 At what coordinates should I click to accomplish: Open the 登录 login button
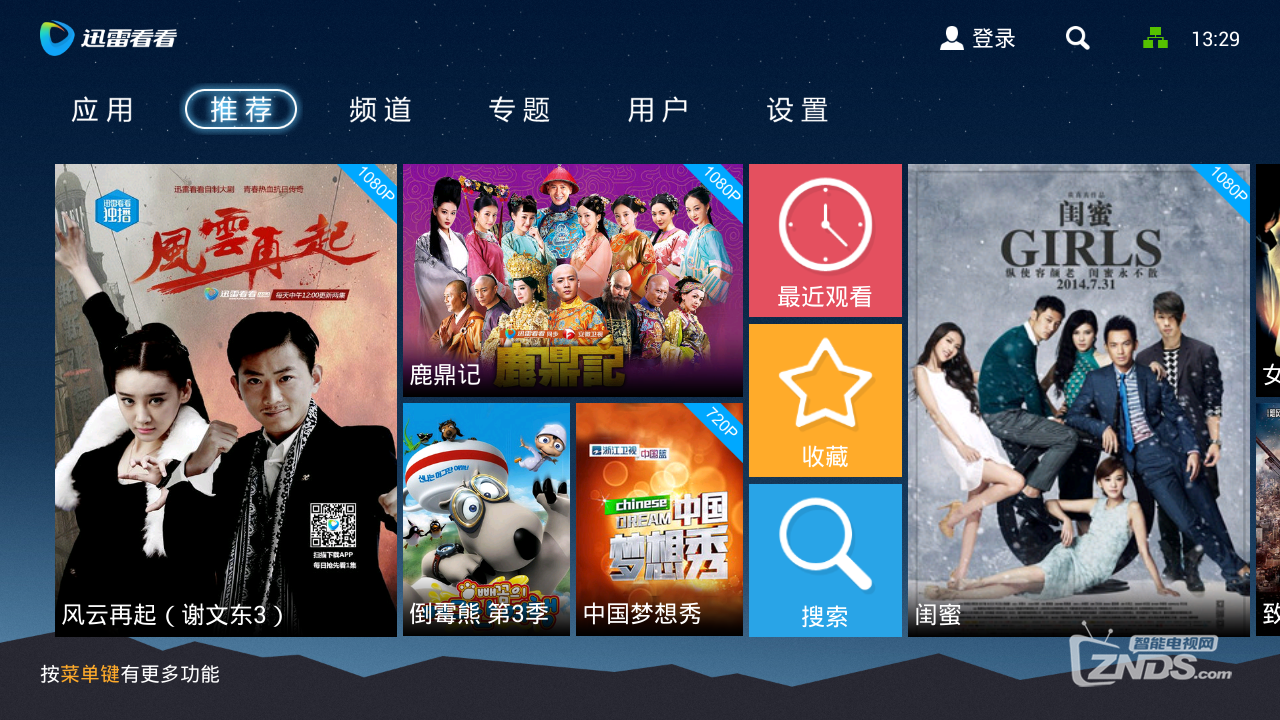click(978, 39)
